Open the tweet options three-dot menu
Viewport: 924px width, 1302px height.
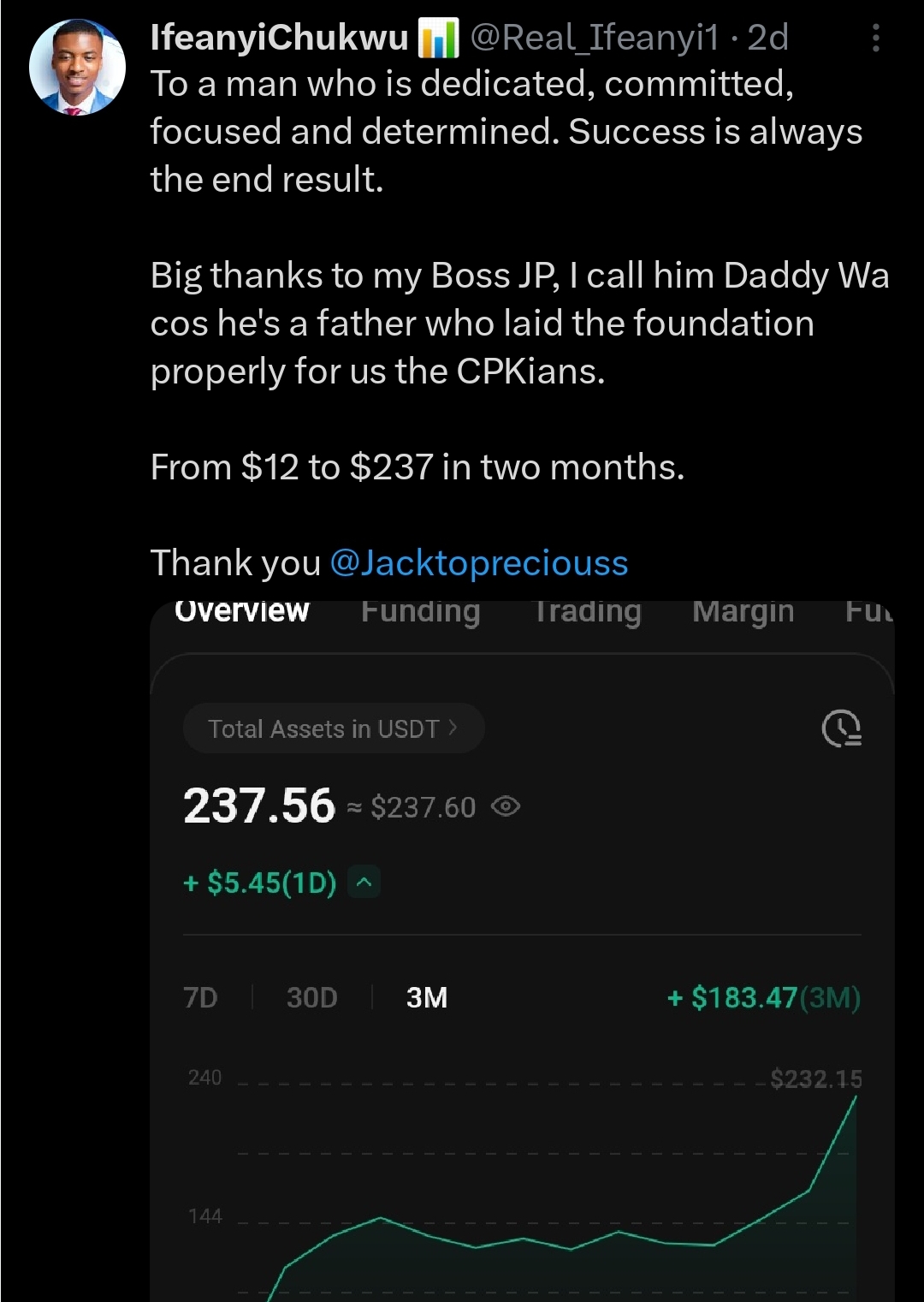point(875,38)
